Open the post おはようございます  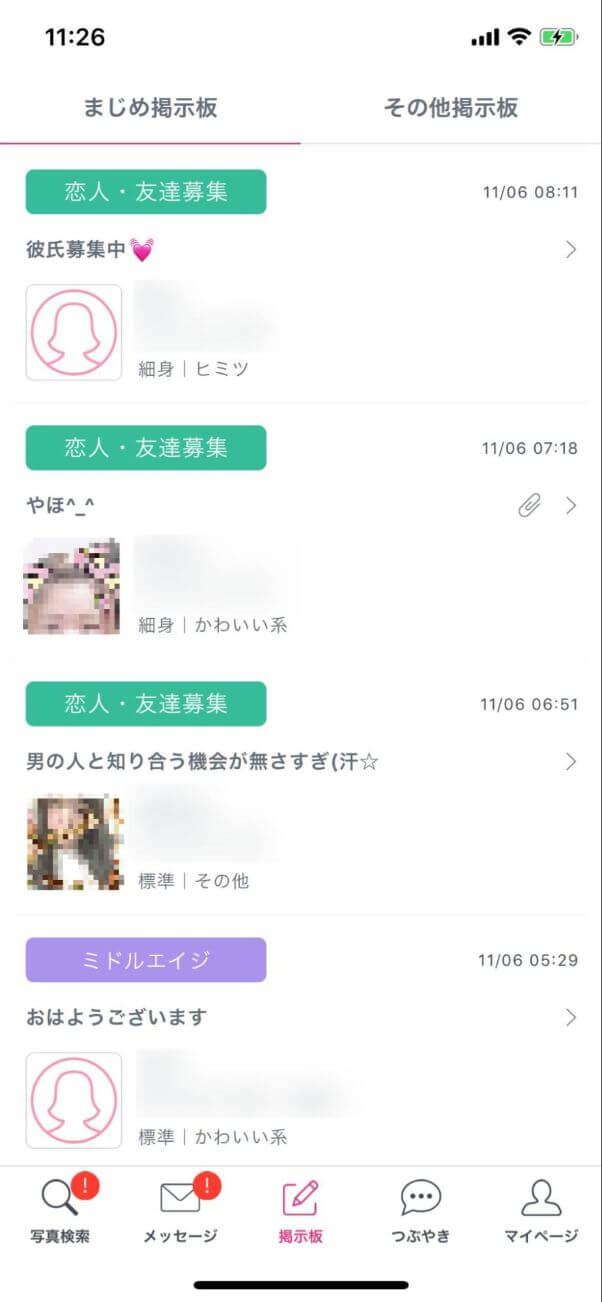[x=300, y=1018]
